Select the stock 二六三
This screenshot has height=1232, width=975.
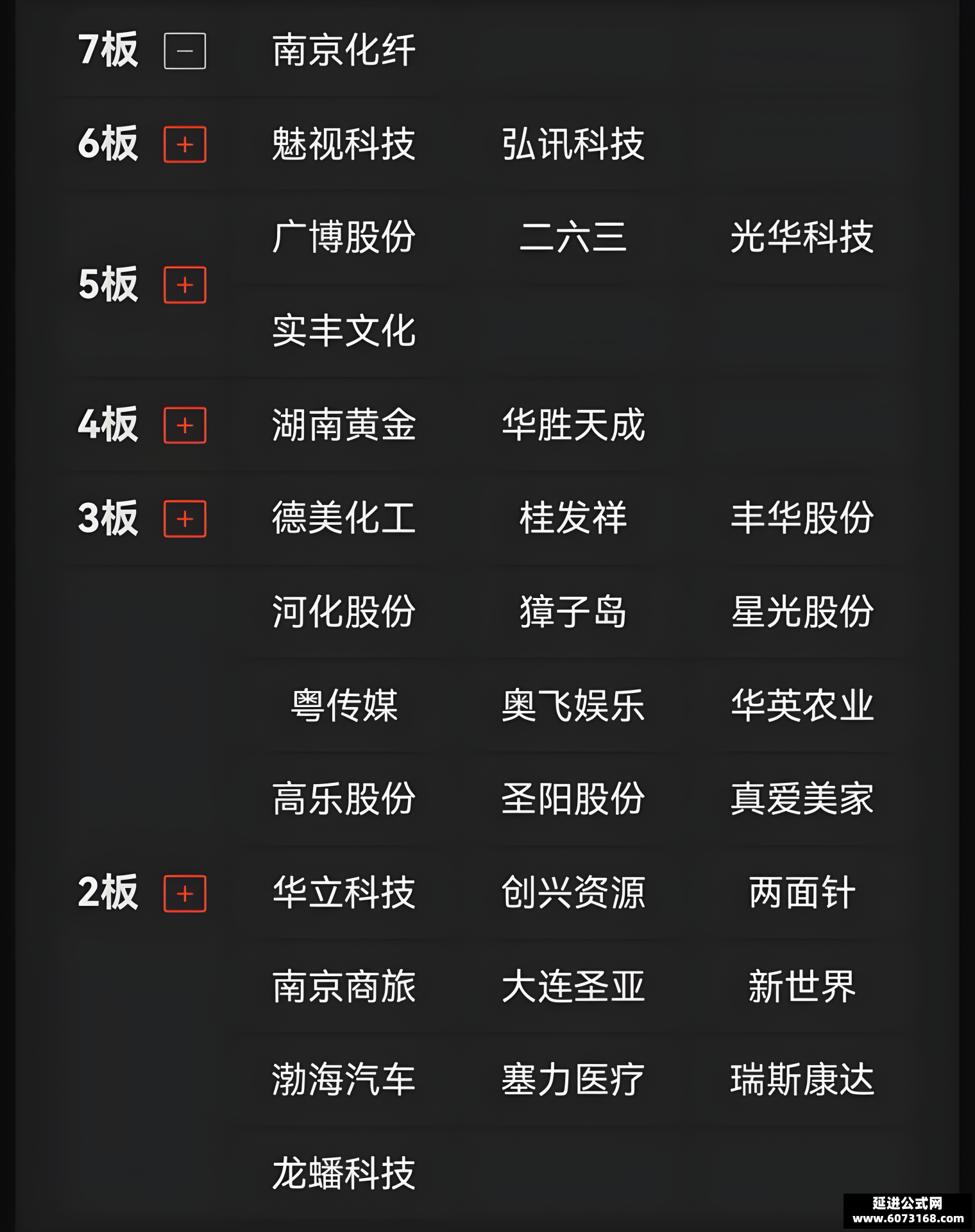pos(573,237)
